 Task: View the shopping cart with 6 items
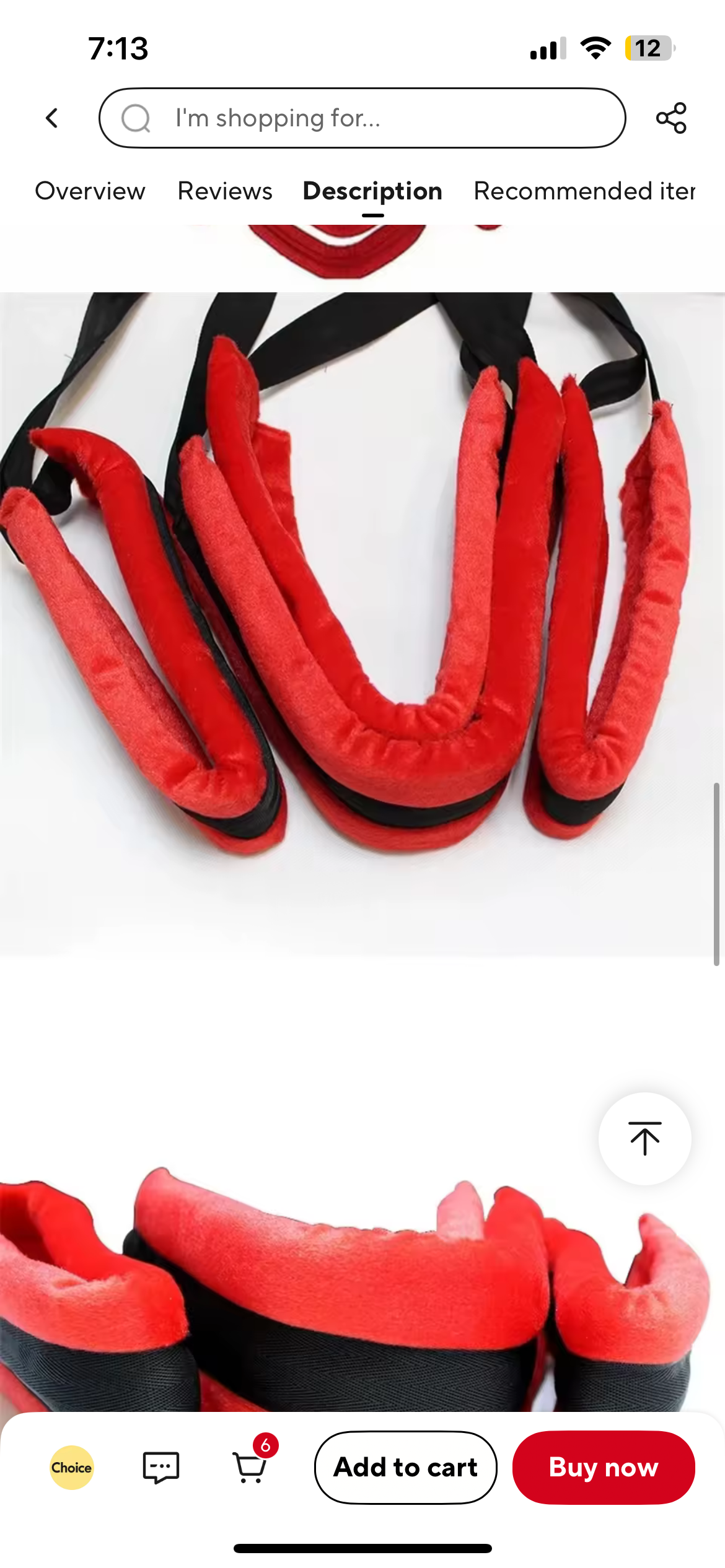pos(250,1467)
